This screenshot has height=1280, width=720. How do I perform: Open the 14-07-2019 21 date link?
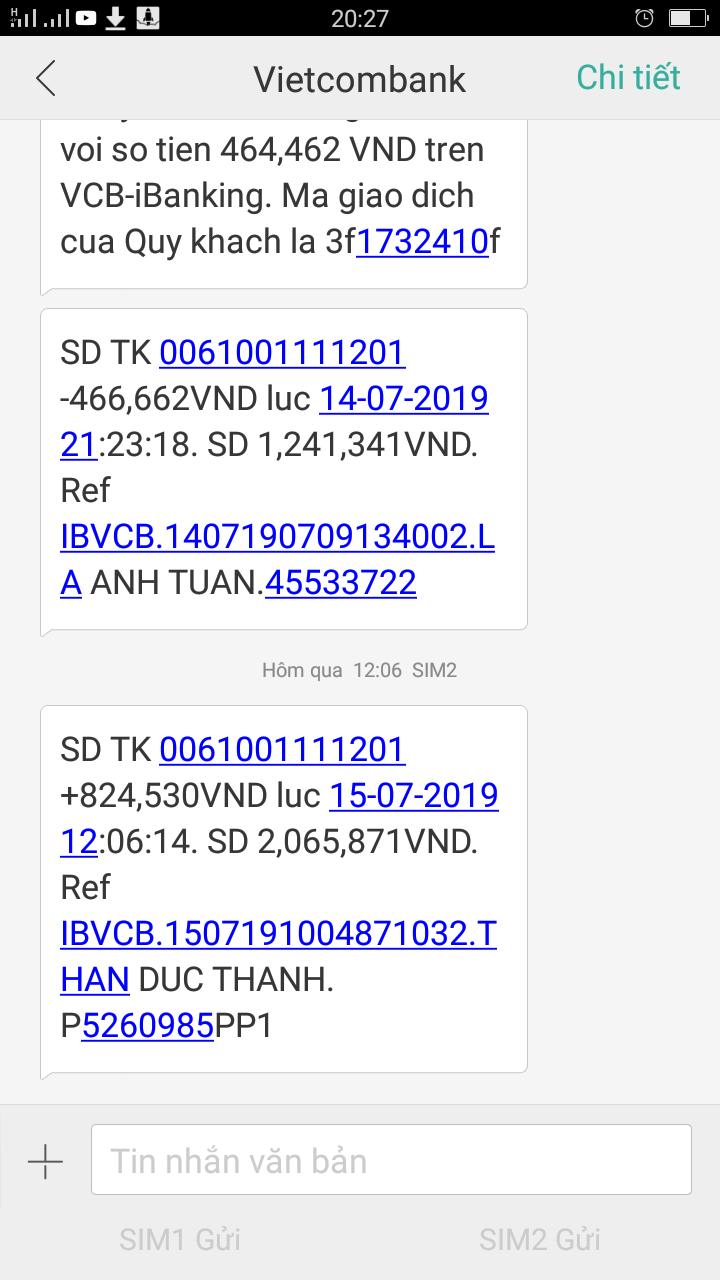[x=403, y=400]
